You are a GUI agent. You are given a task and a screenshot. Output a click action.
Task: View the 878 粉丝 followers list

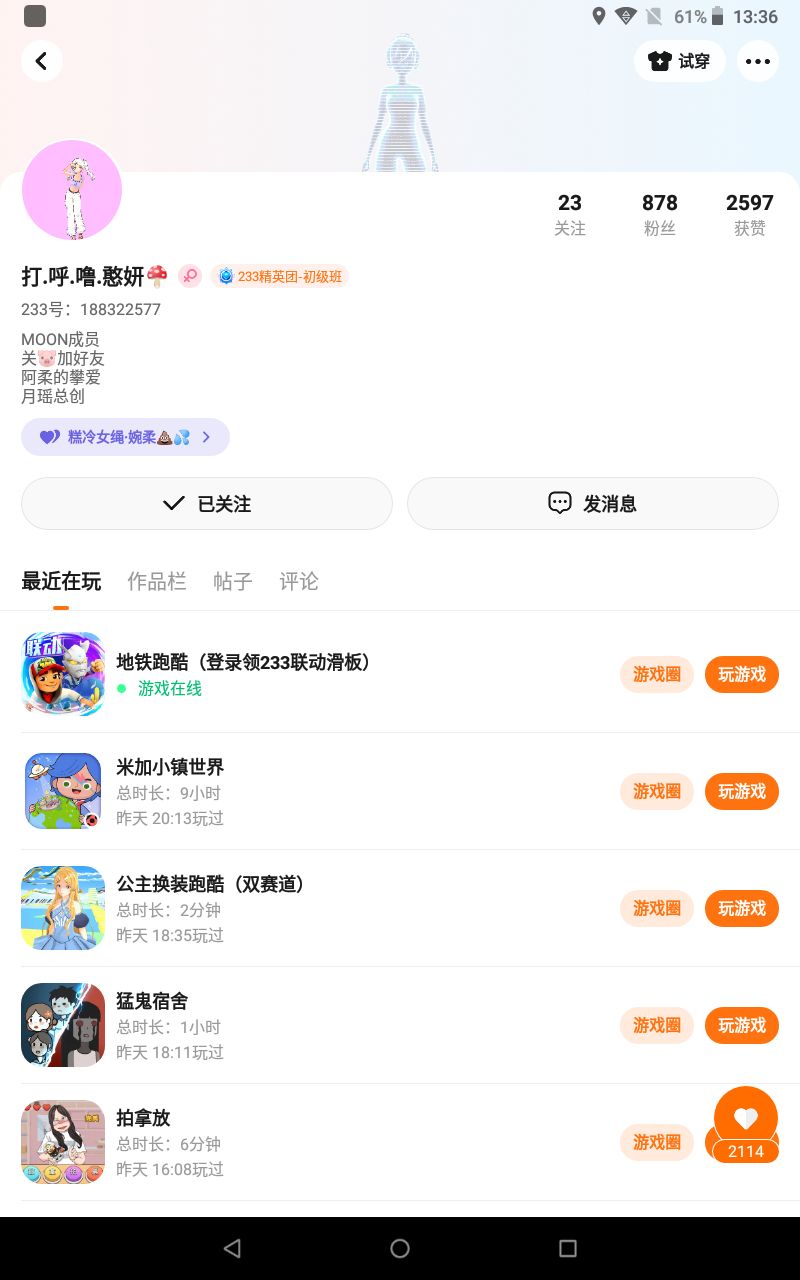[x=660, y=214]
